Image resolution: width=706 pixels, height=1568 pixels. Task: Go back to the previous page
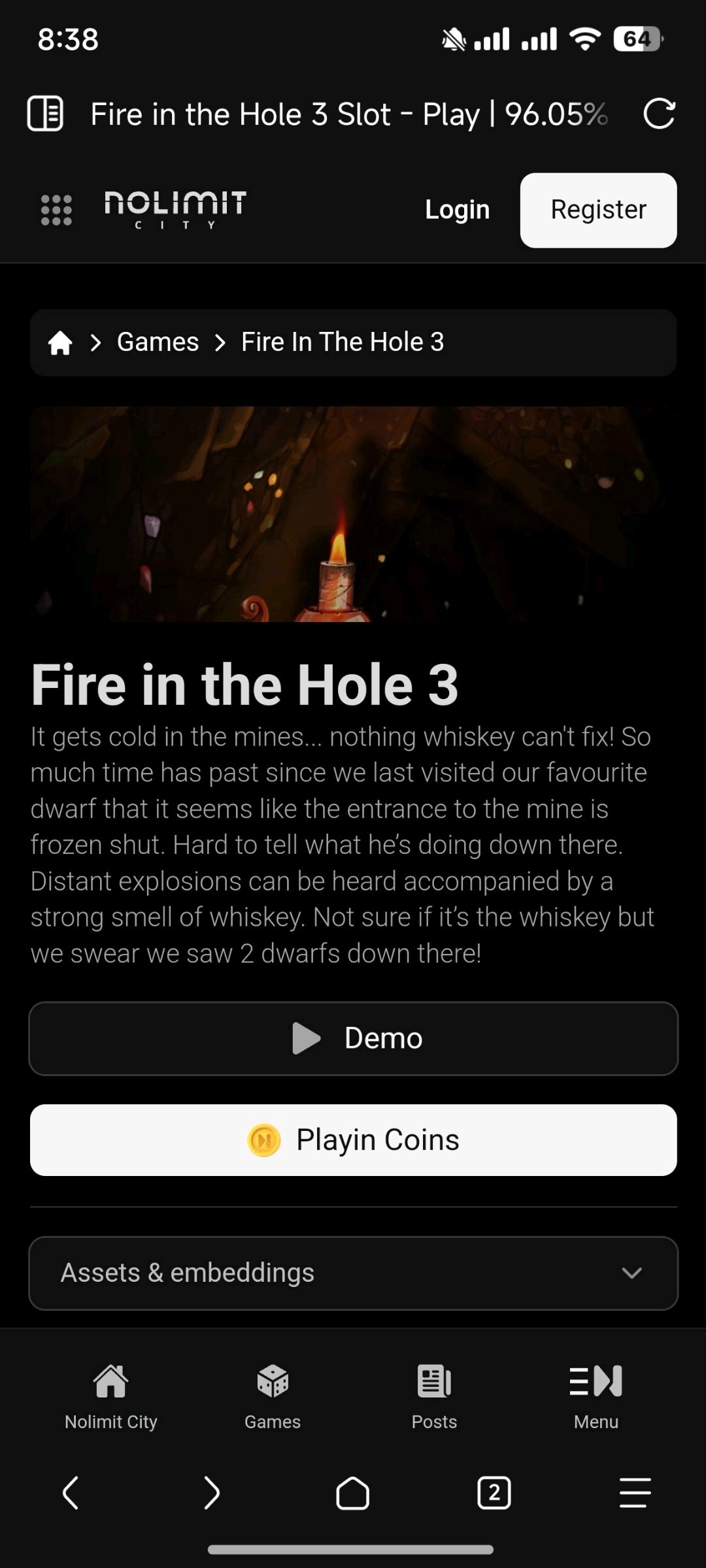coord(71,1493)
